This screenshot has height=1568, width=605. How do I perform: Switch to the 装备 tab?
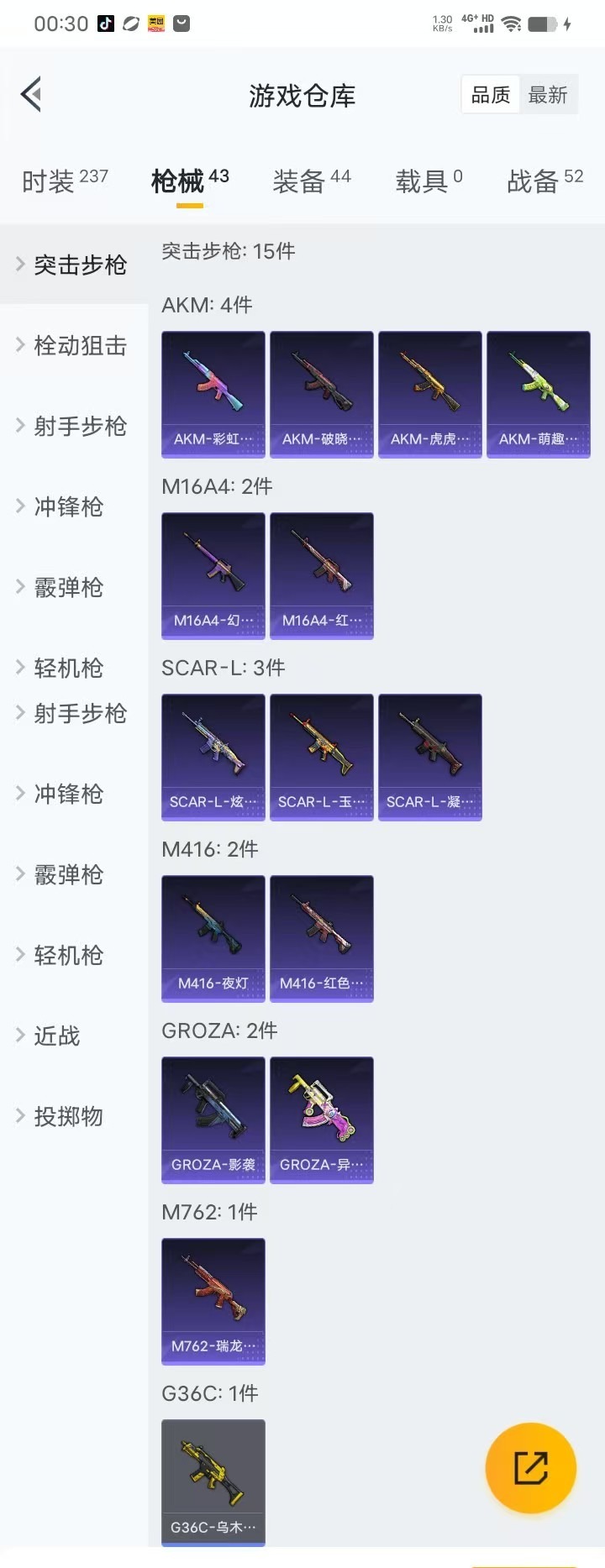tap(311, 181)
